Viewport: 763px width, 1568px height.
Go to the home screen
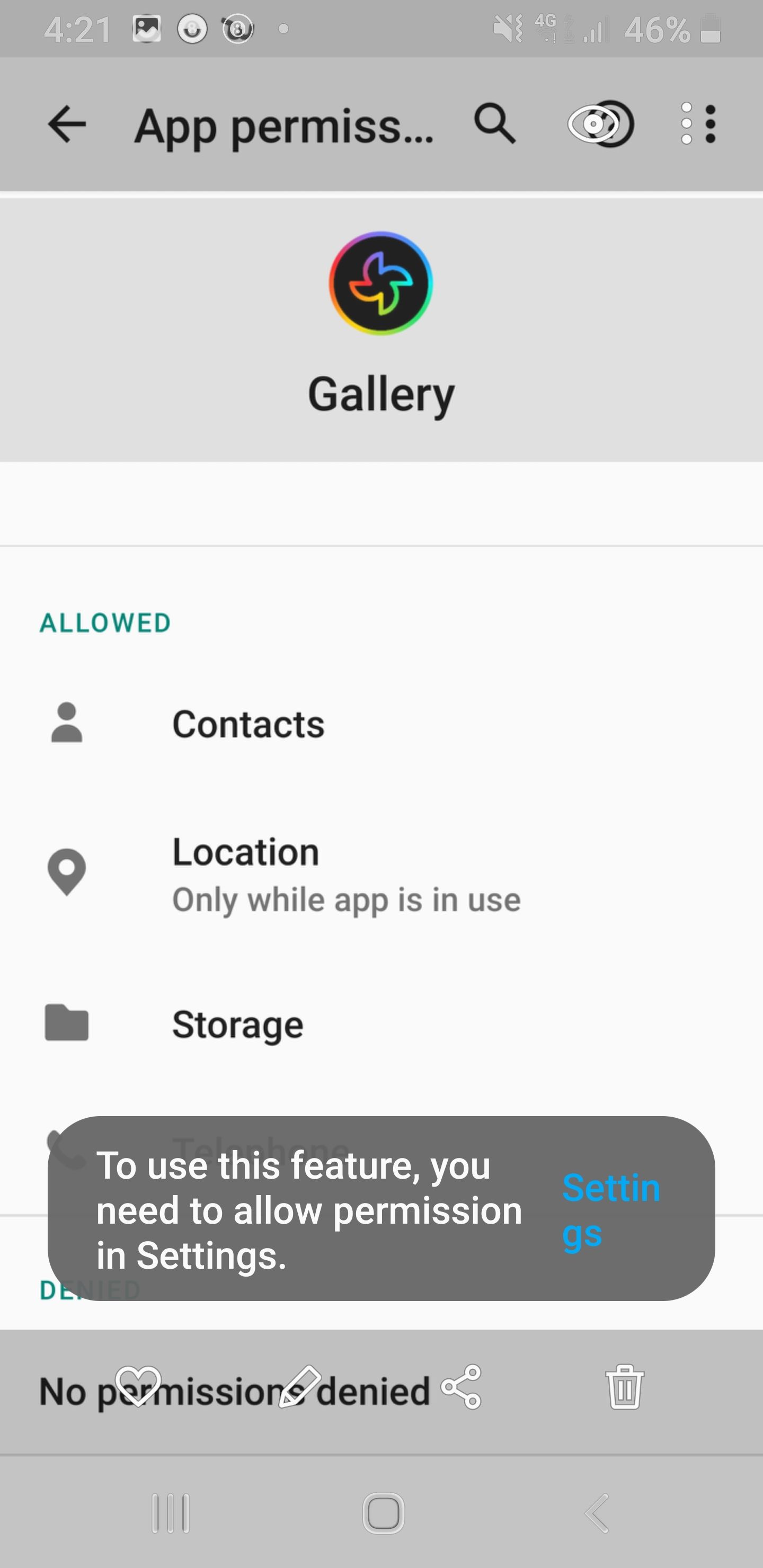[383, 1512]
